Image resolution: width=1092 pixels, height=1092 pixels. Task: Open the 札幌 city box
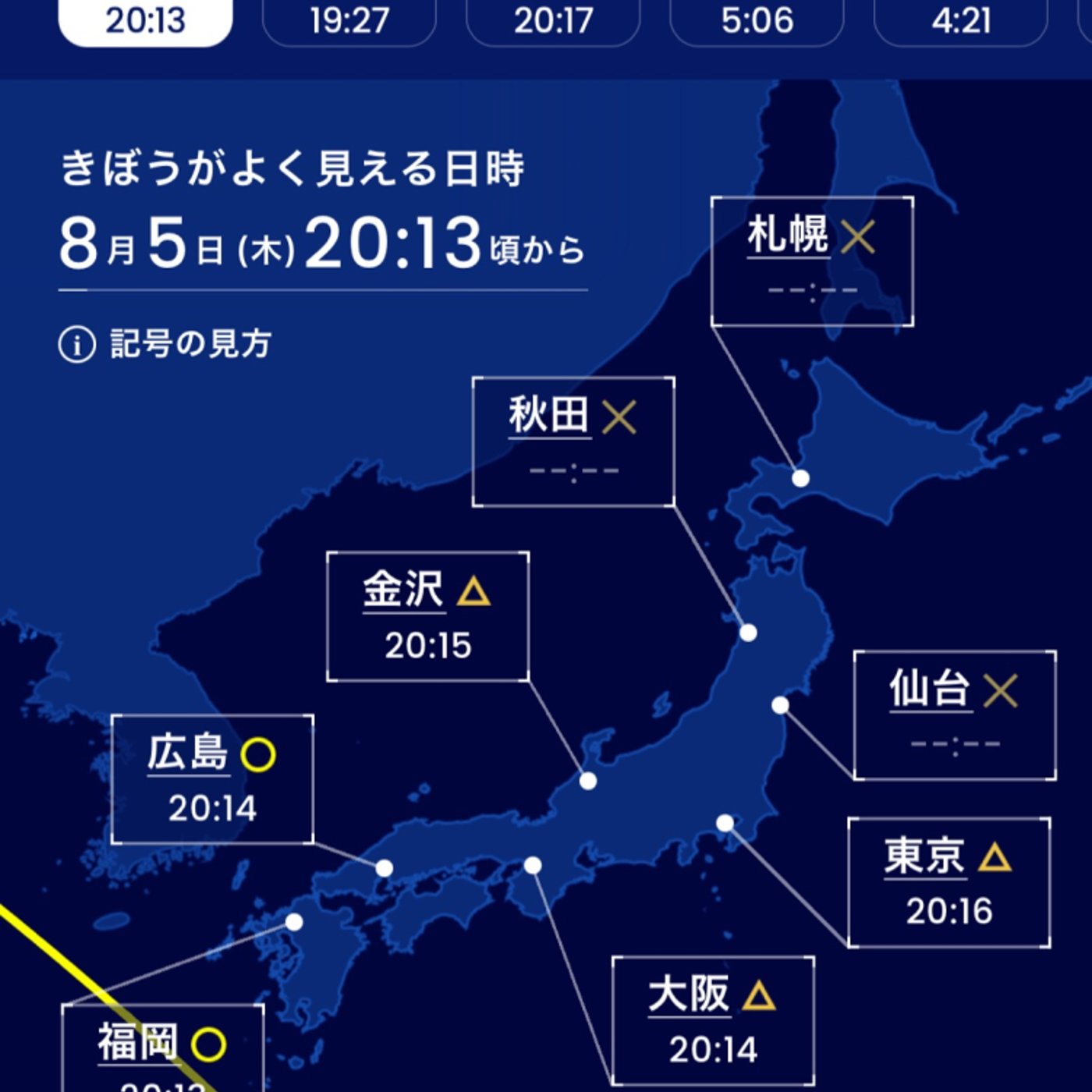[x=812, y=261]
